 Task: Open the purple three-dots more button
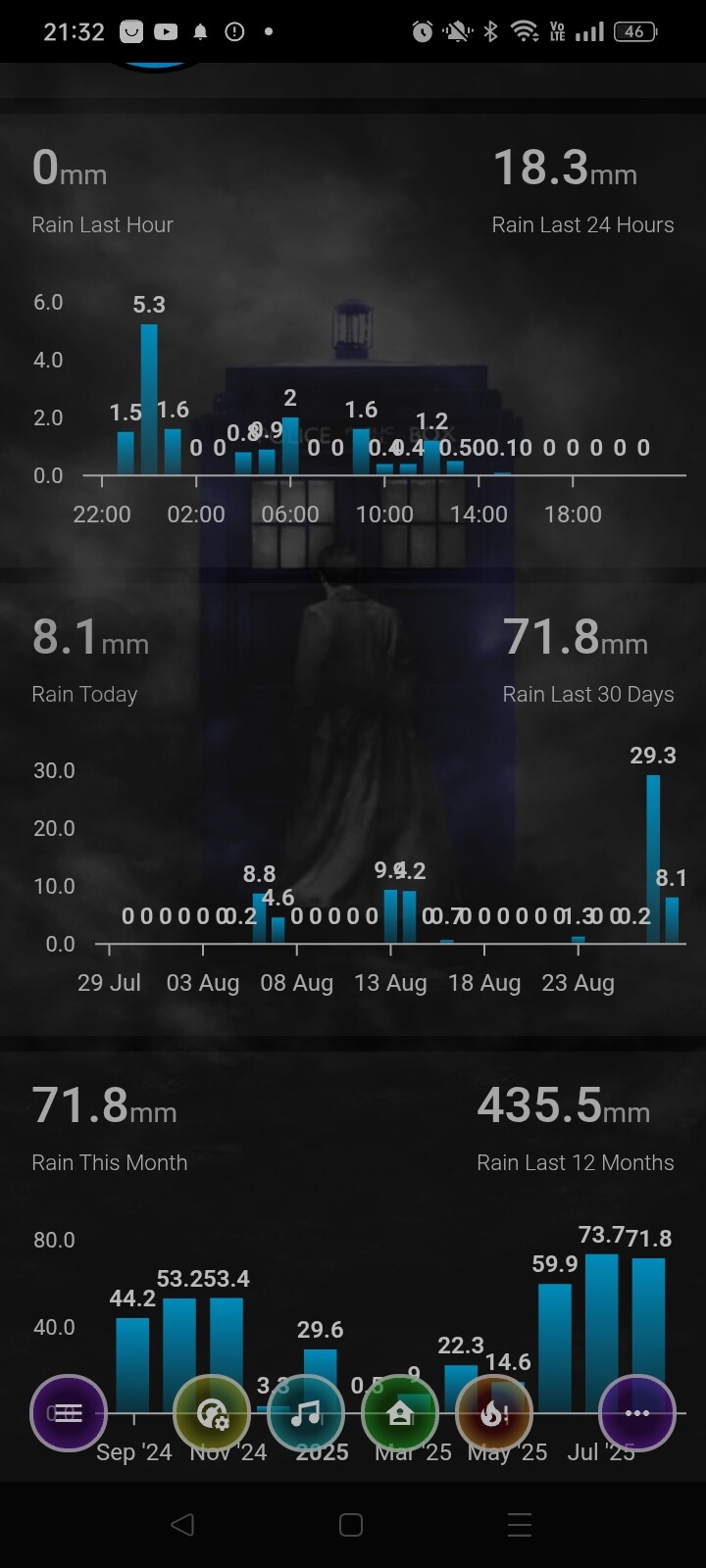637,1413
